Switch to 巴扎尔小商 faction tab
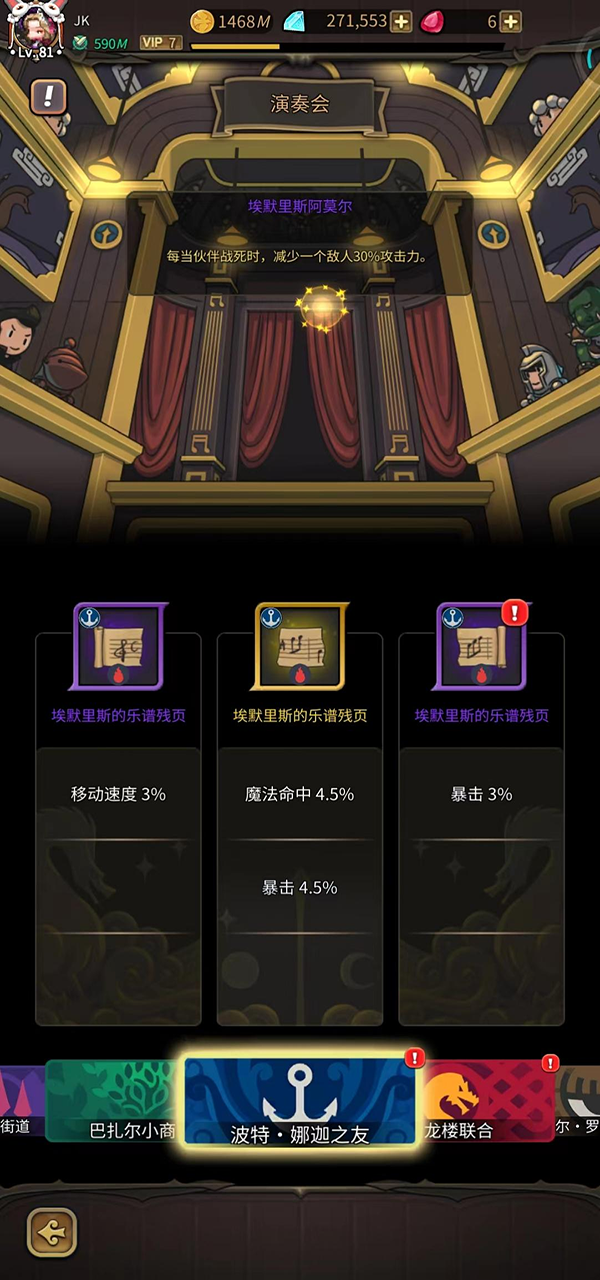The width and height of the screenshot is (600, 1280). pos(115,1102)
